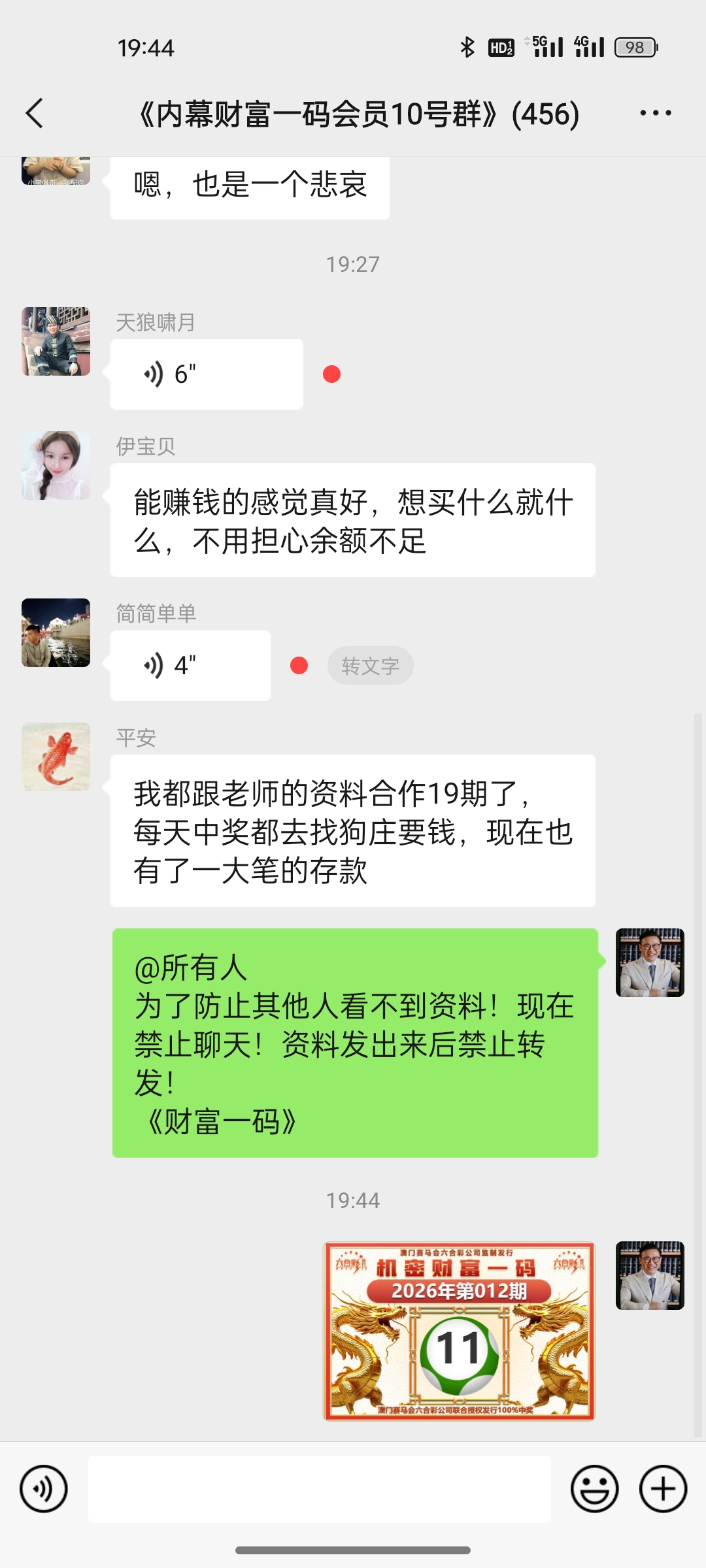
Task: Go back from the group chat
Action: pos(35,114)
